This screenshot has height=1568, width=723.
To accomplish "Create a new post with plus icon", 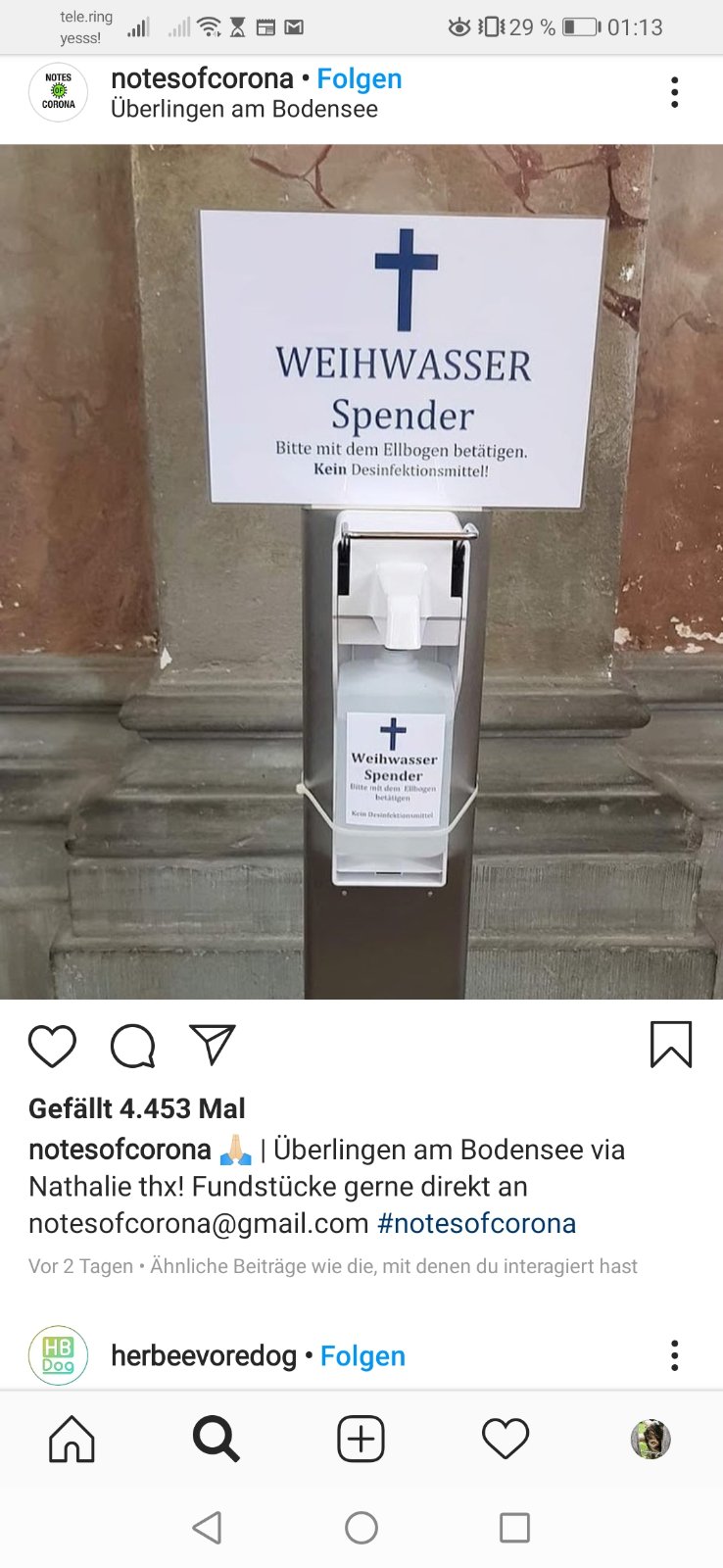I will (361, 1439).
